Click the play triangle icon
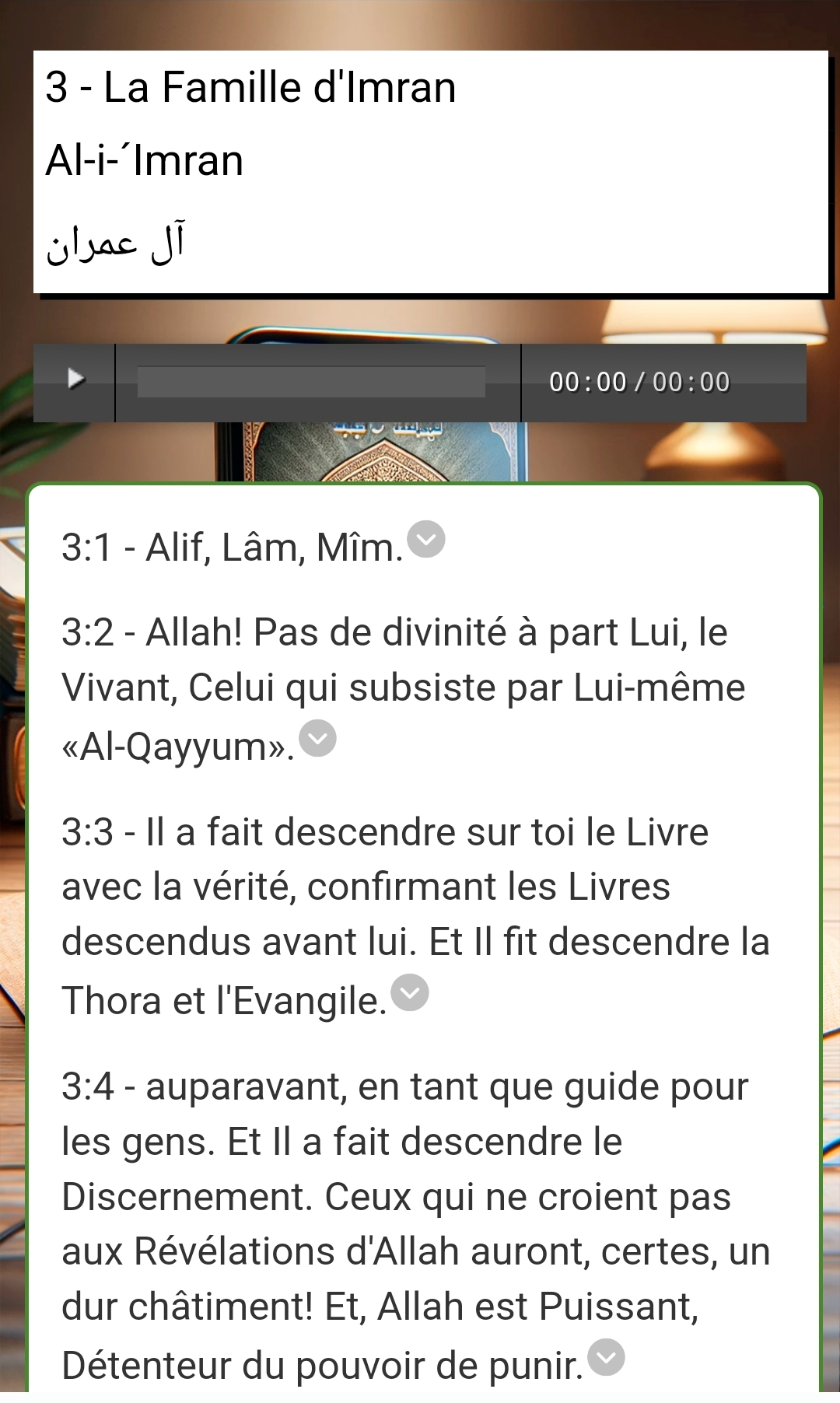 pyautogui.click(x=75, y=380)
